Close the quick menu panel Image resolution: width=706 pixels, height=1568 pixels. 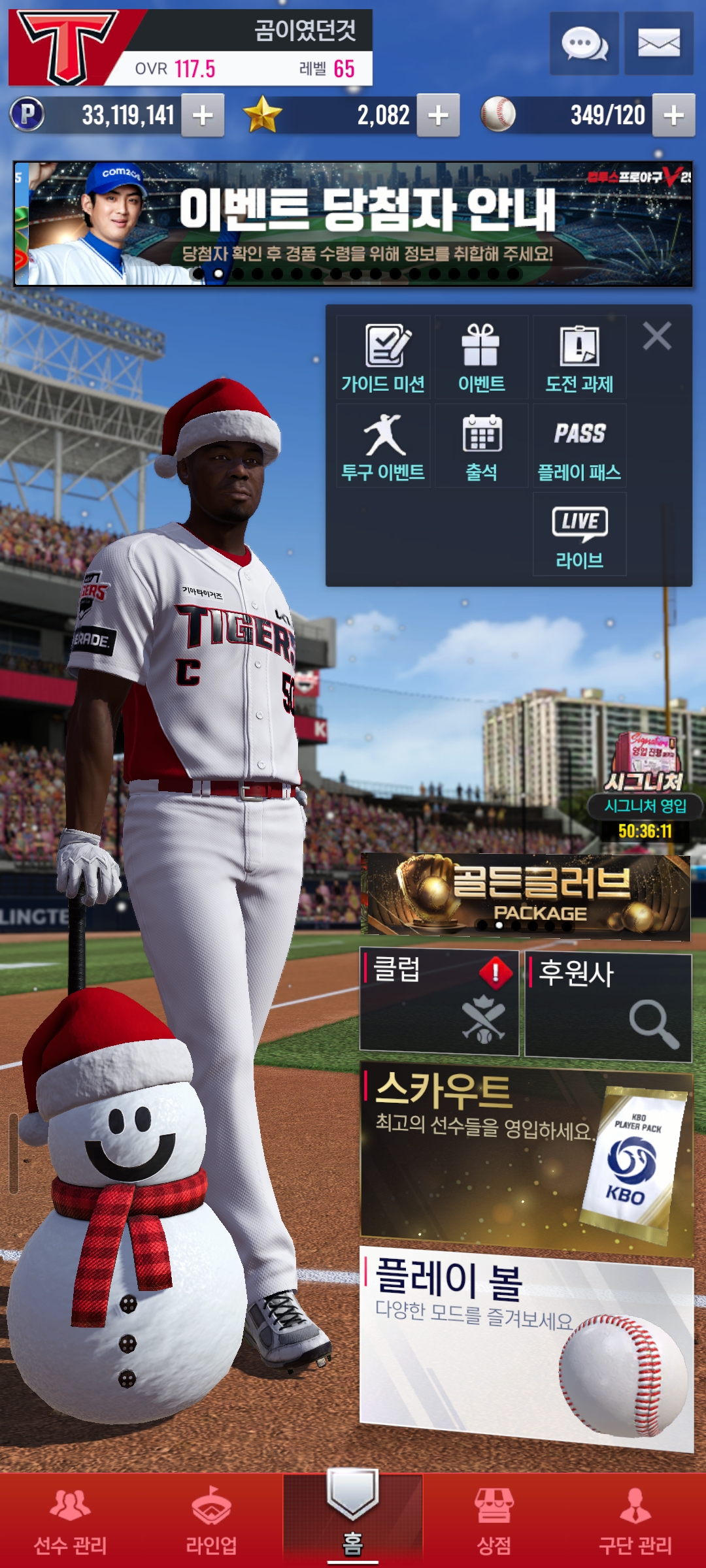click(657, 336)
